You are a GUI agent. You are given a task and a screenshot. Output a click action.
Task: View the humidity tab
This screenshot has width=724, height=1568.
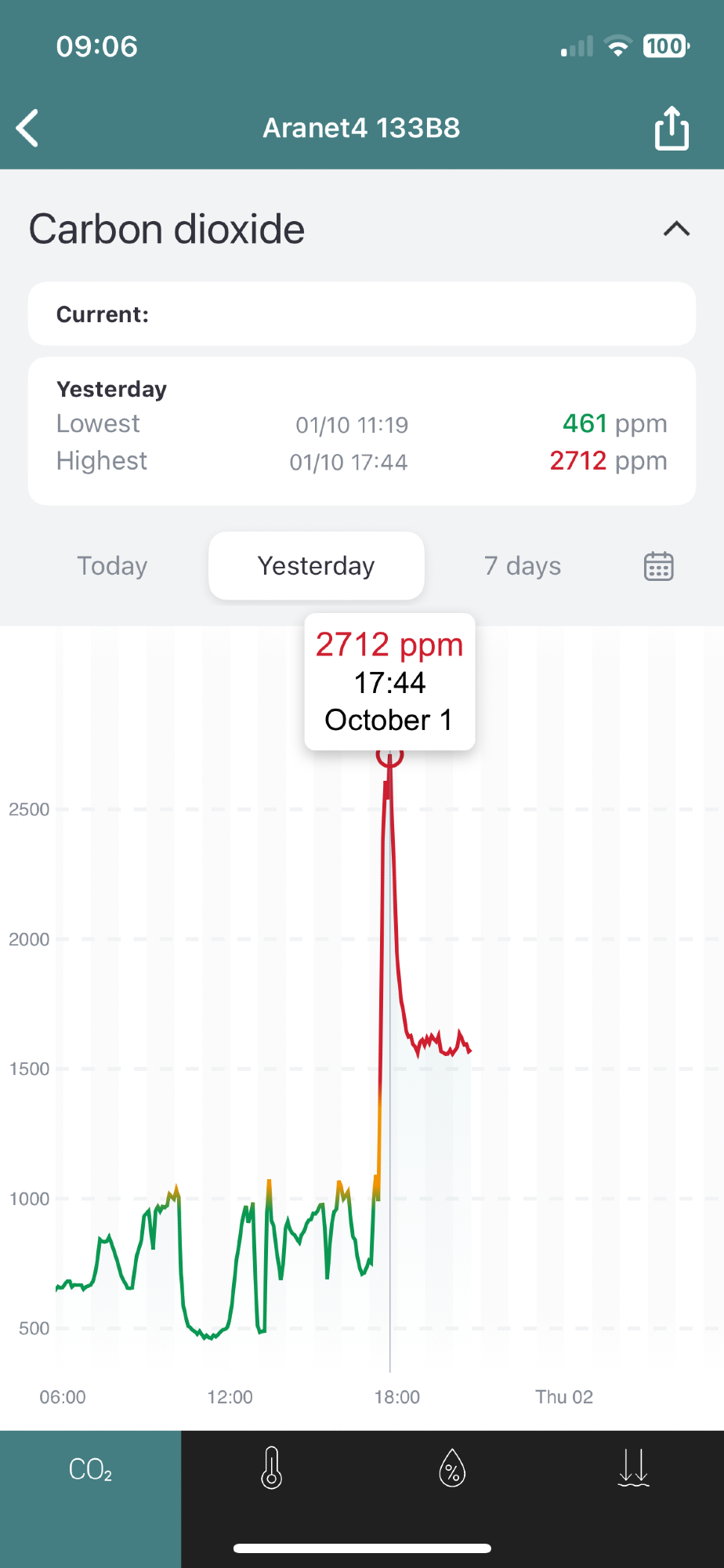[x=452, y=1468]
